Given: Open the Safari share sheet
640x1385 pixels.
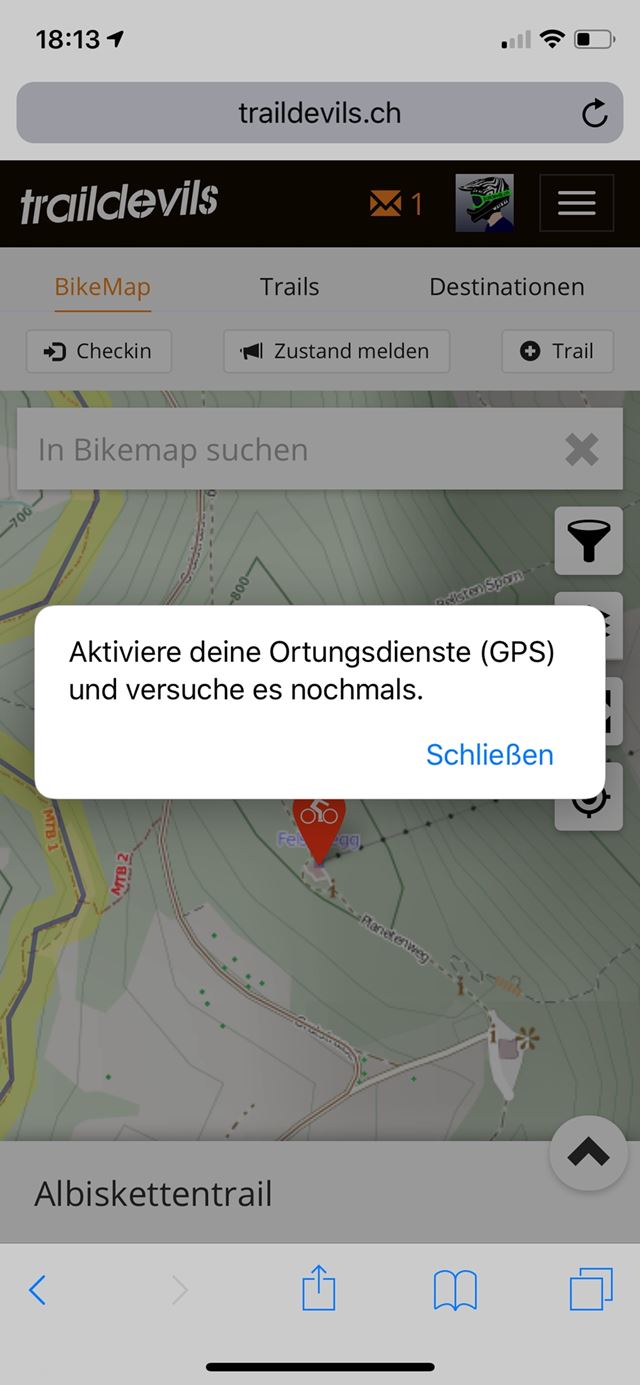Looking at the screenshot, I should (x=319, y=1289).
